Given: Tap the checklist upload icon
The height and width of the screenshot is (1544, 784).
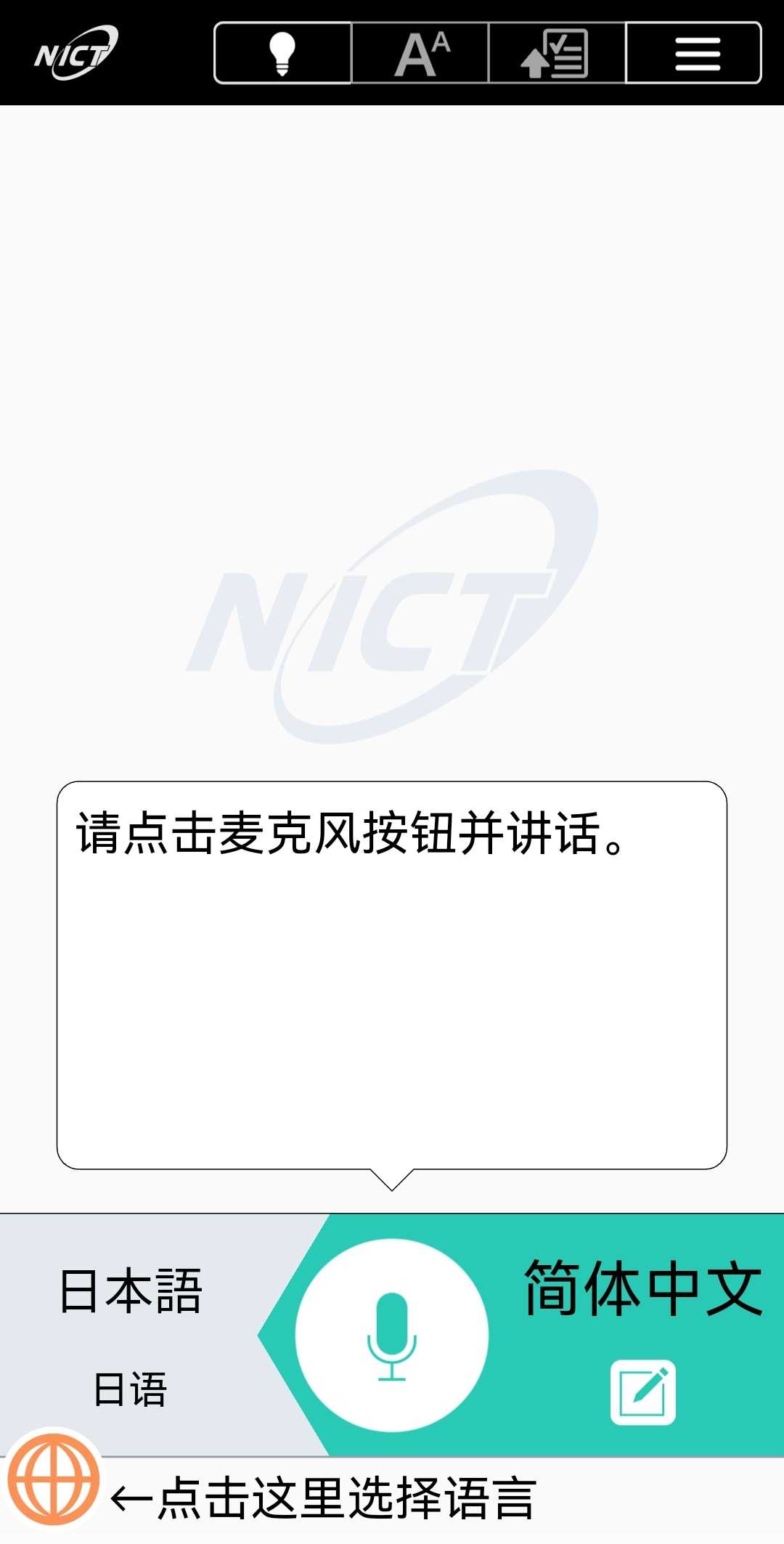Looking at the screenshot, I should click(x=557, y=53).
